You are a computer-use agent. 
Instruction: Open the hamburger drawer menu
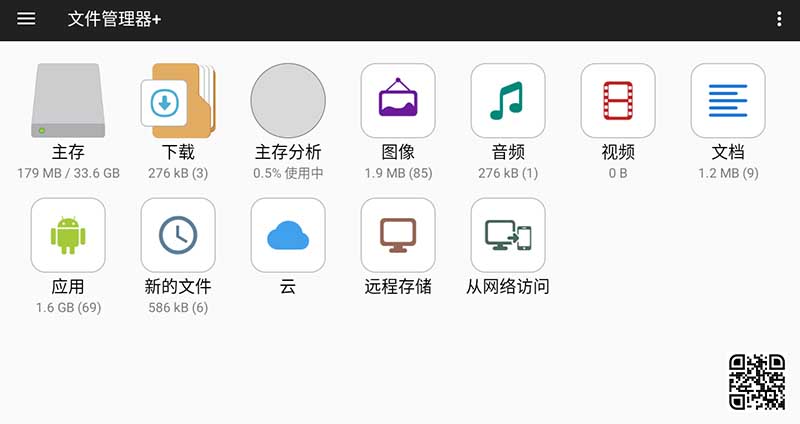click(x=26, y=19)
